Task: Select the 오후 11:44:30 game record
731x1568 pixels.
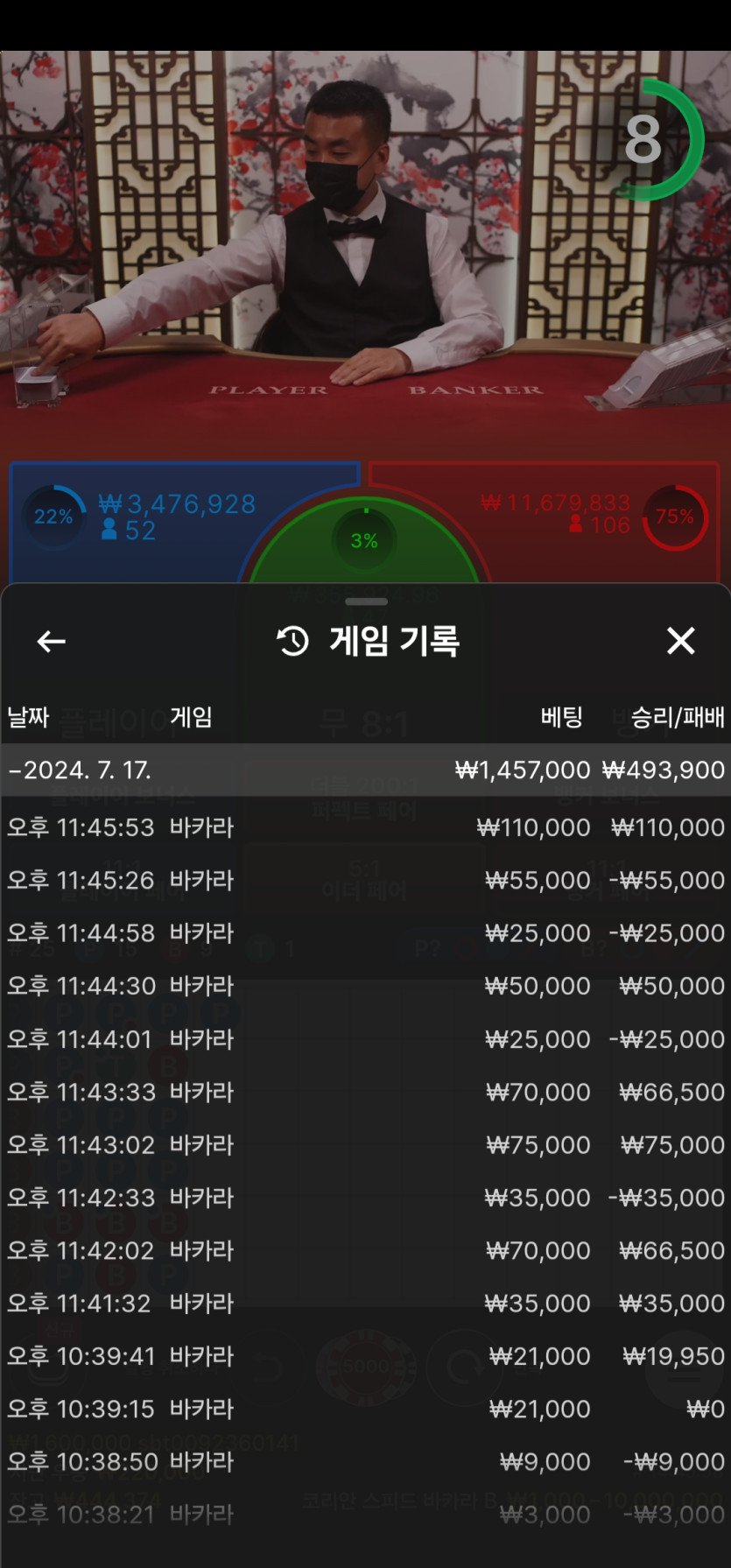Action: [x=365, y=986]
